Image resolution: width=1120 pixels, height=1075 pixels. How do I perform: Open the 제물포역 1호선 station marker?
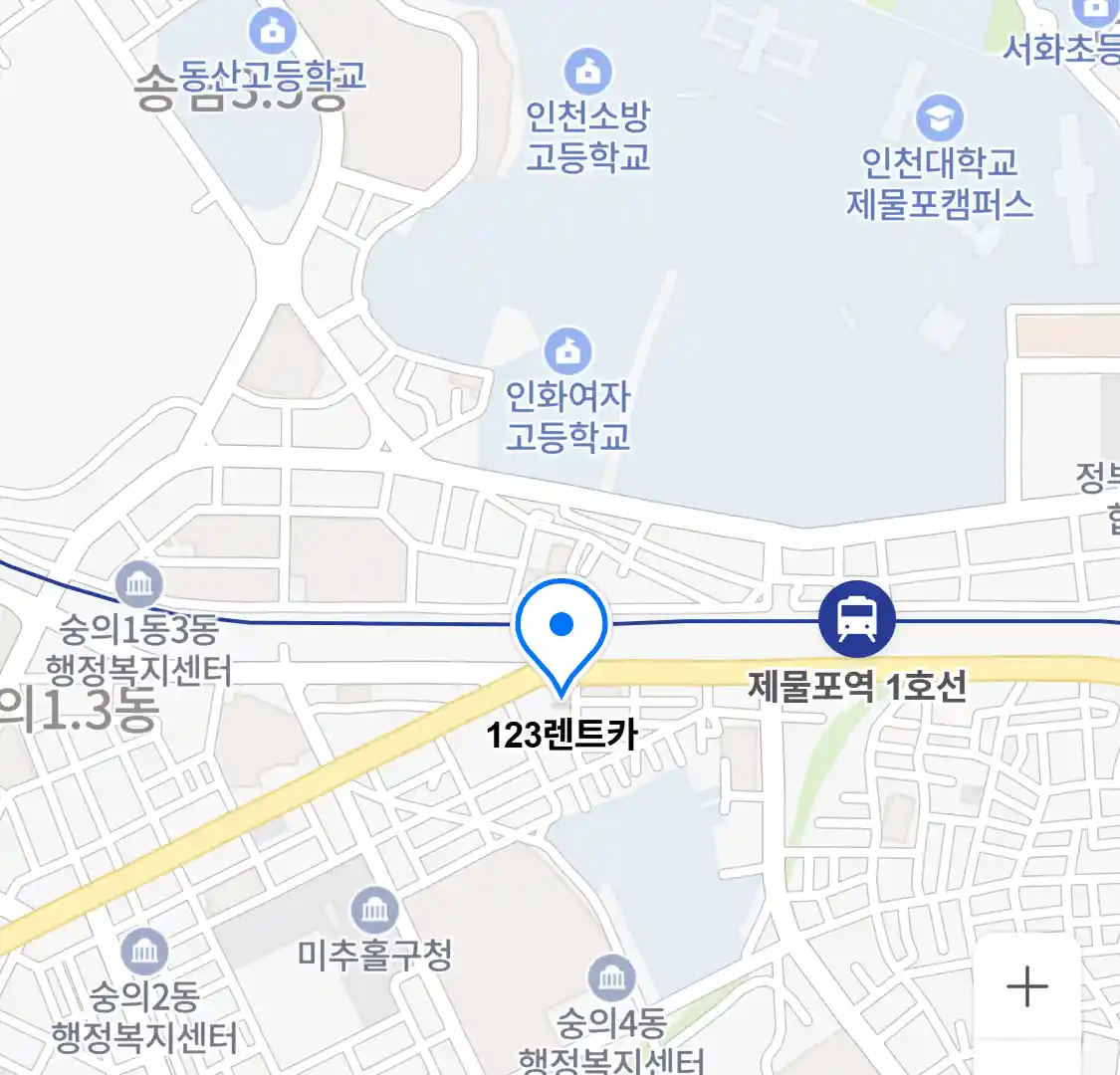click(x=856, y=620)
